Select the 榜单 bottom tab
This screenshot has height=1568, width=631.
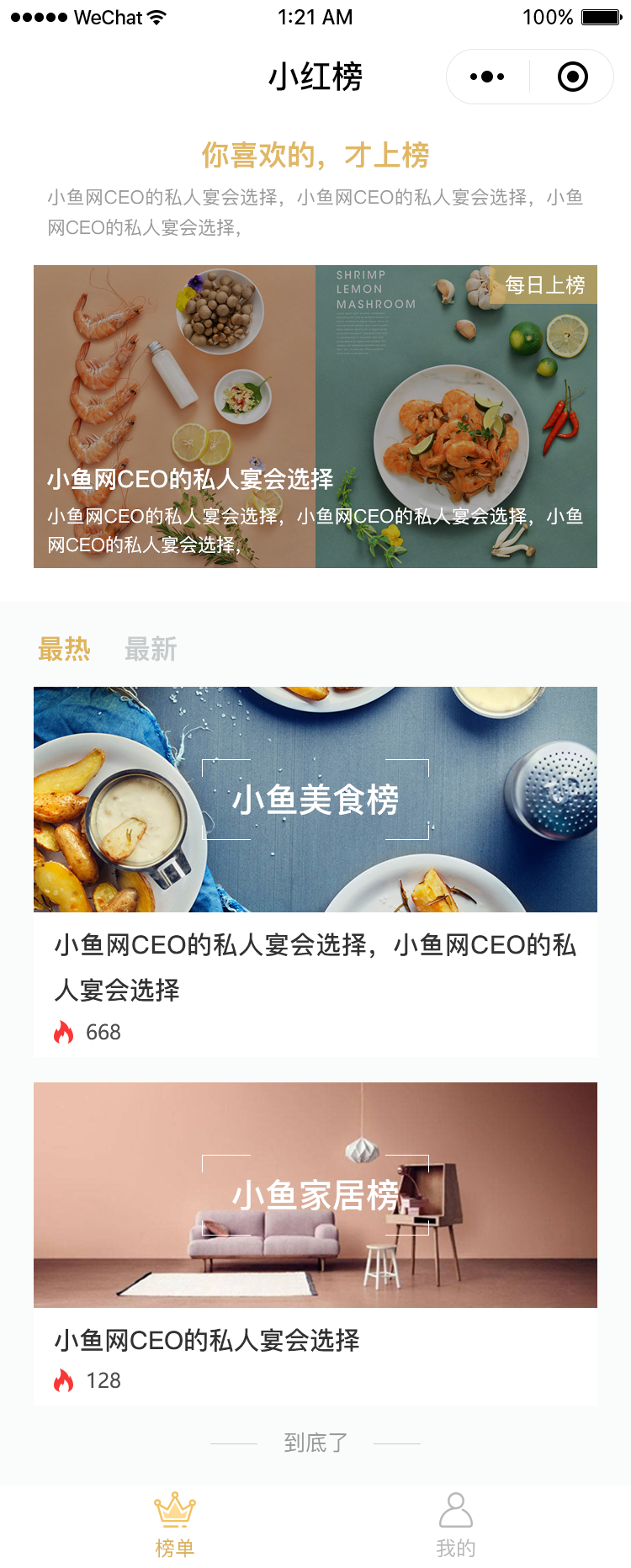click(x=175, y=1524)
